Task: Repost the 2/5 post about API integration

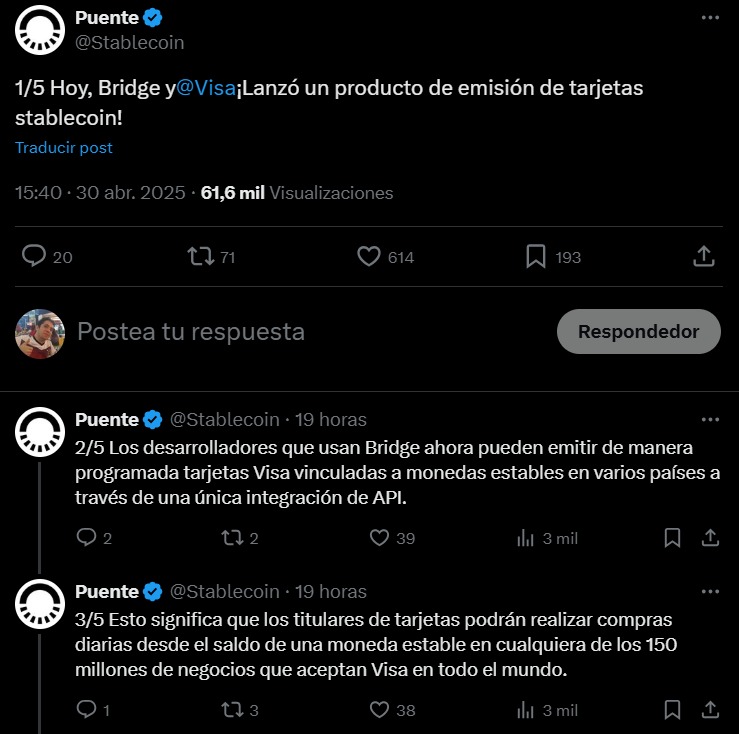Action: click(x=232, y=538)
